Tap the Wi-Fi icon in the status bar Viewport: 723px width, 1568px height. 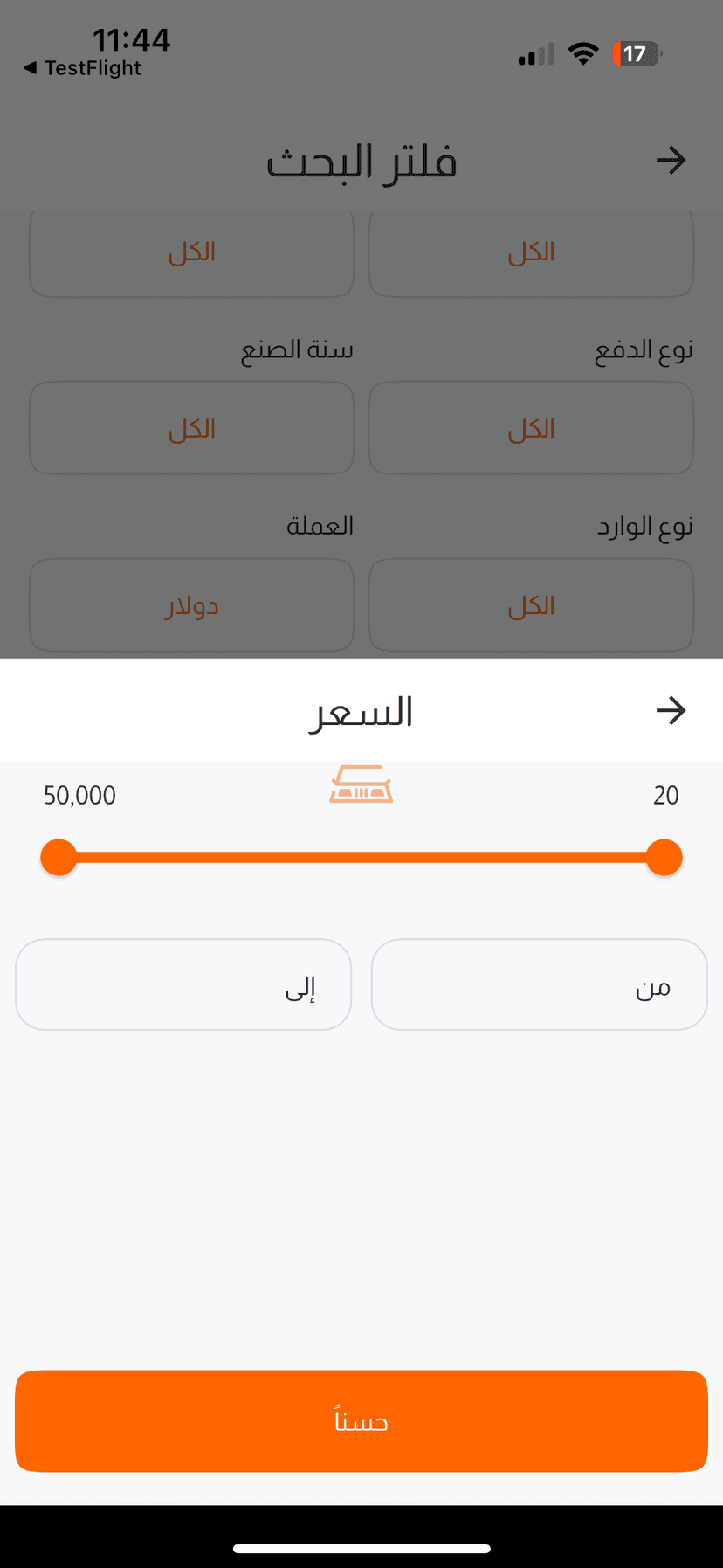click(582, 52)
